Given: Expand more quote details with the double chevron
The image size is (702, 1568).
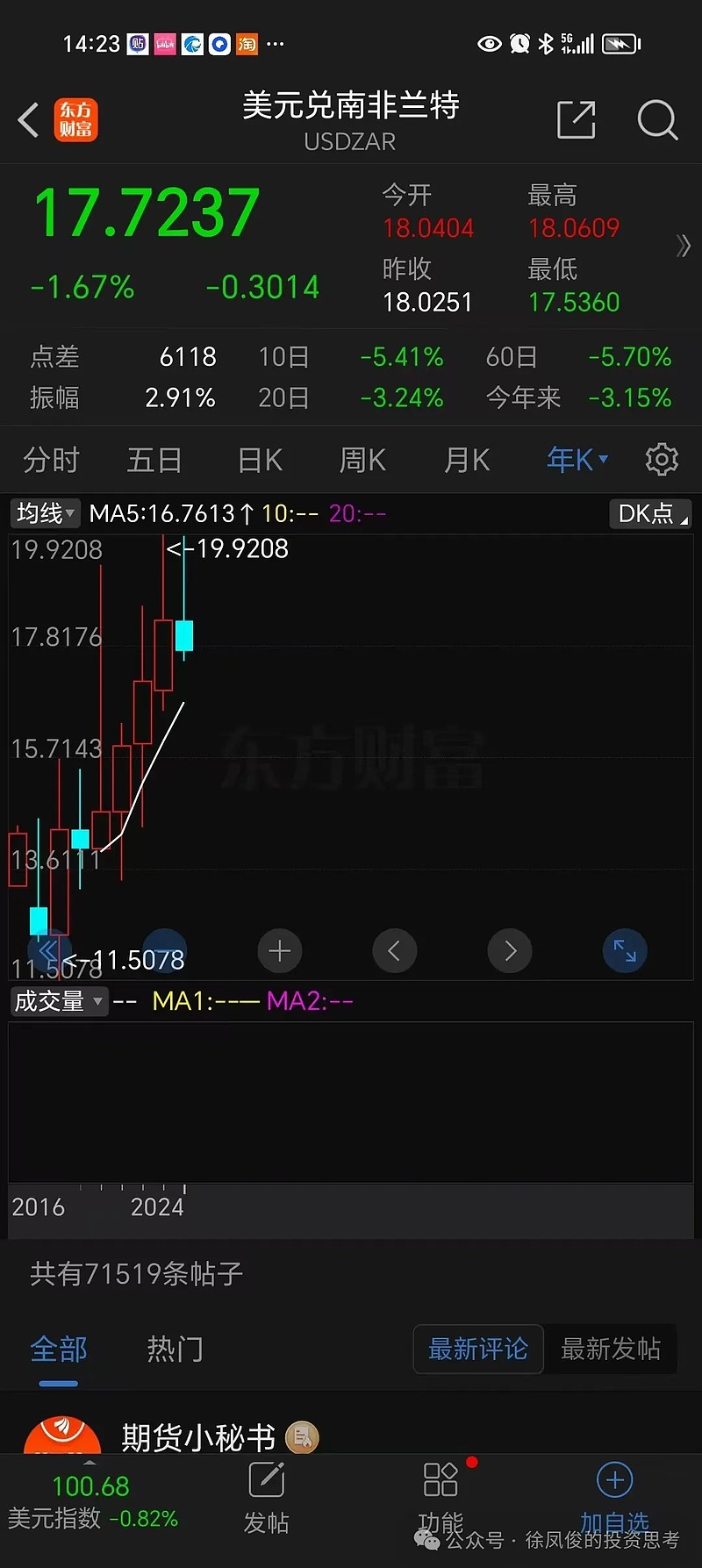Looking at the screenshot, I should [684, 246].
